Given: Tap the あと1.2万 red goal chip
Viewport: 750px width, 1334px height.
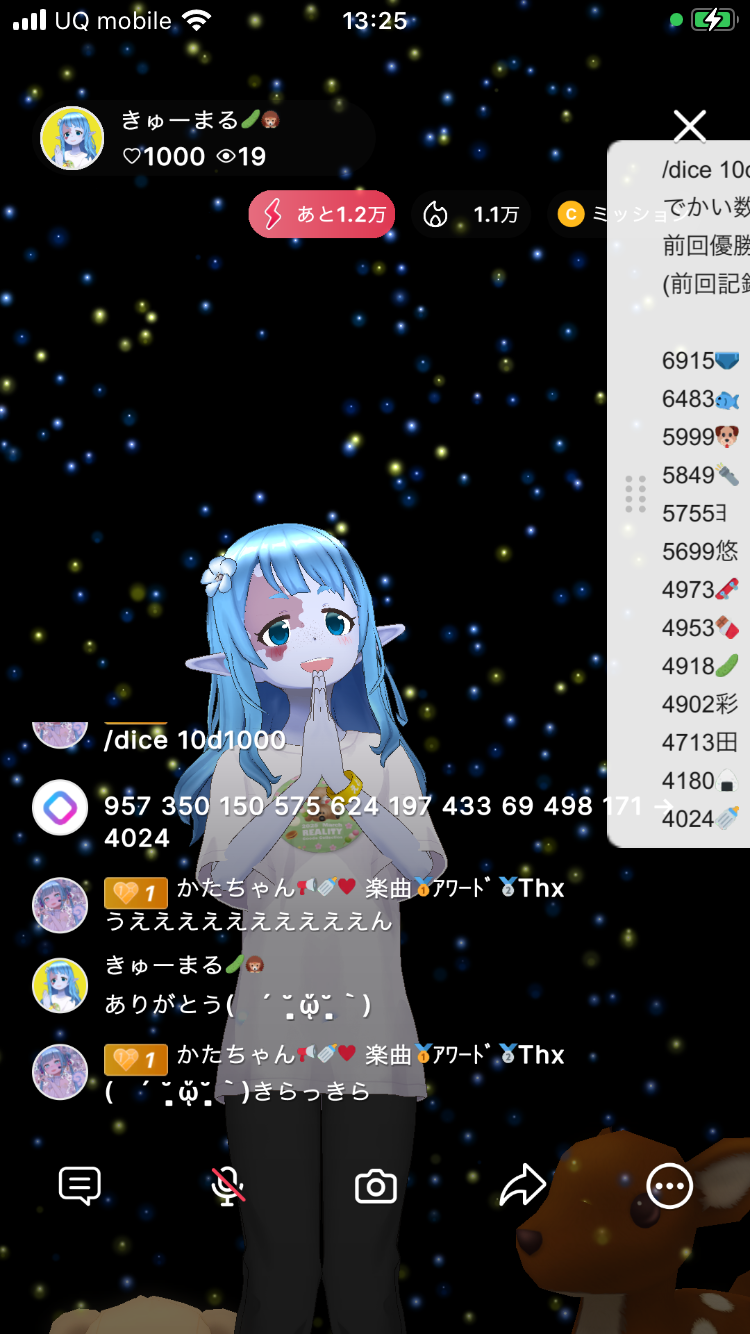Looking at the screenshot, I should pyautogui.click(x=322, y=215).
